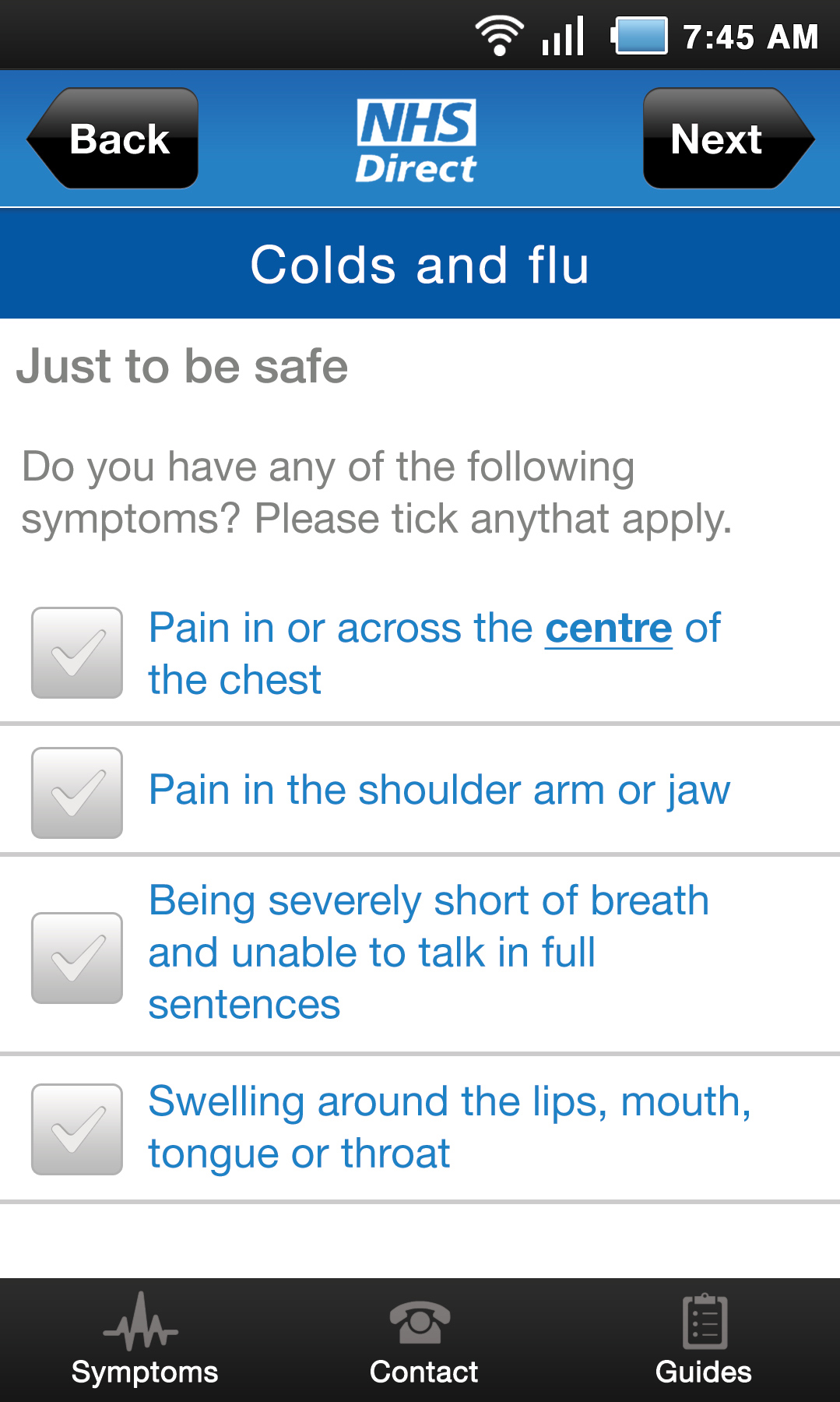Tick the centre of chest pain checkbox
This screenshot has width=840, height=1402.
77,653
